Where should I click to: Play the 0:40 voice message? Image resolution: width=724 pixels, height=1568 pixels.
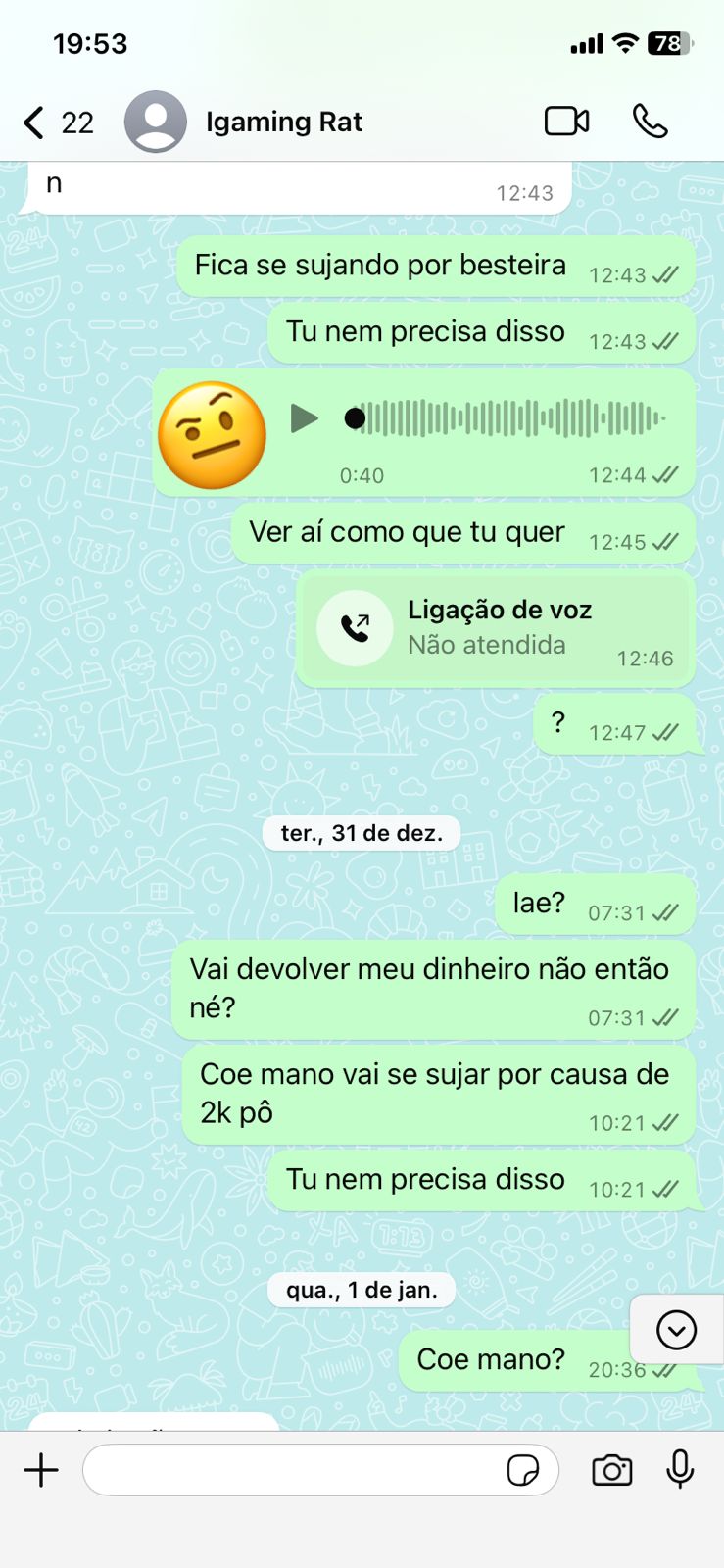pos(305,418)
